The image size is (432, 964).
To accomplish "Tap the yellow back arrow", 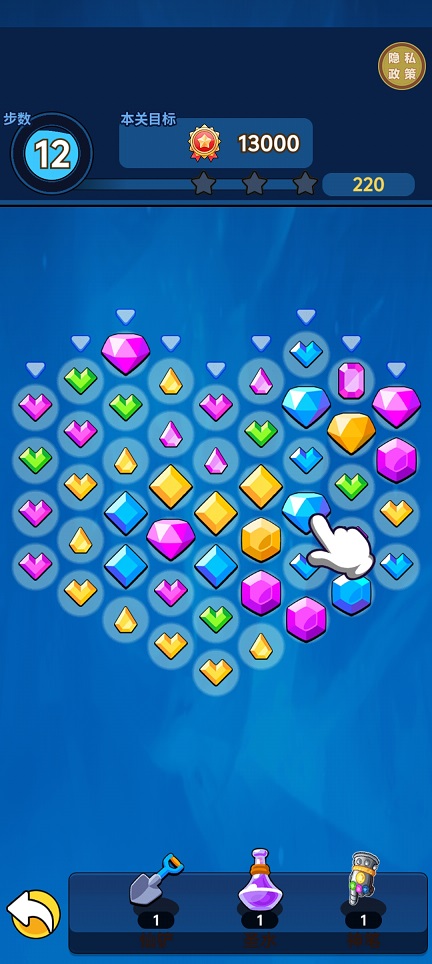I will pyautogui.click(x=34, y=914).
